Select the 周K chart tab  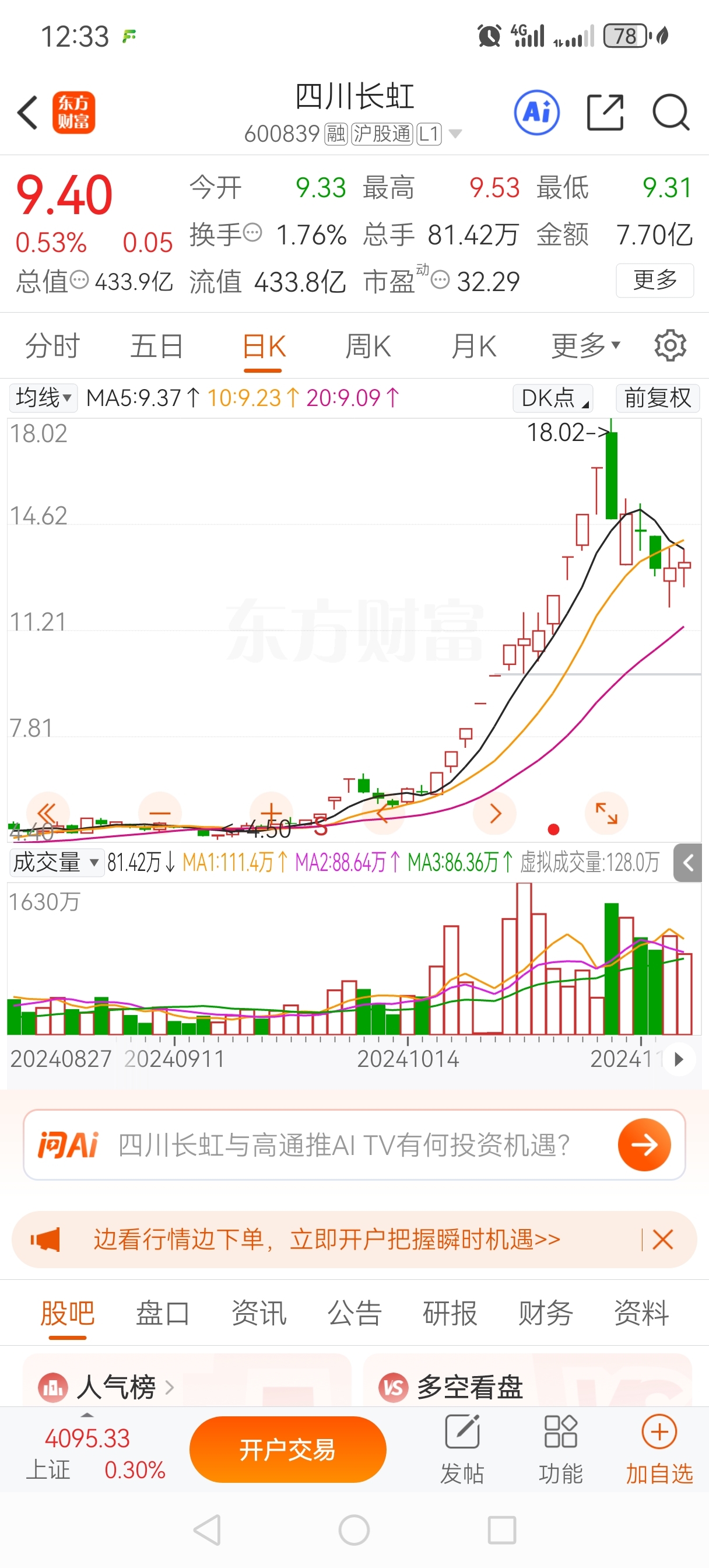click(x=367, y=347)
